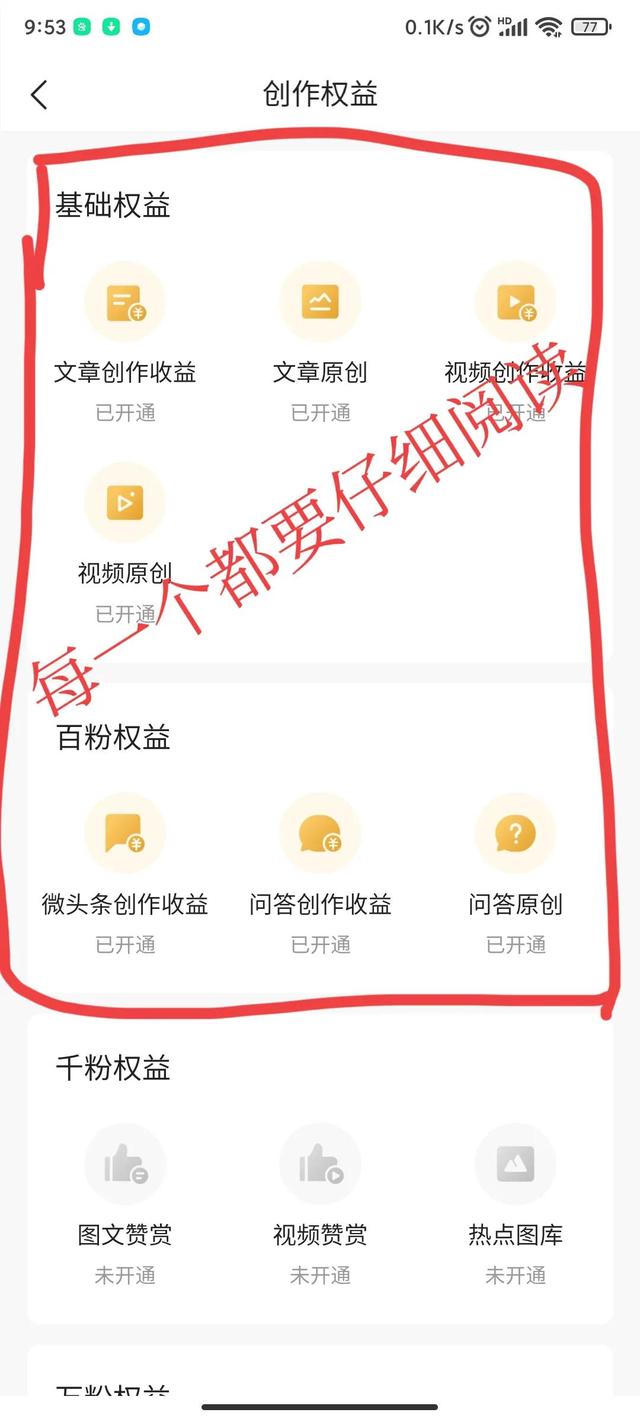
Task: Go back from 创作权益 page
Action: [39, 95]
